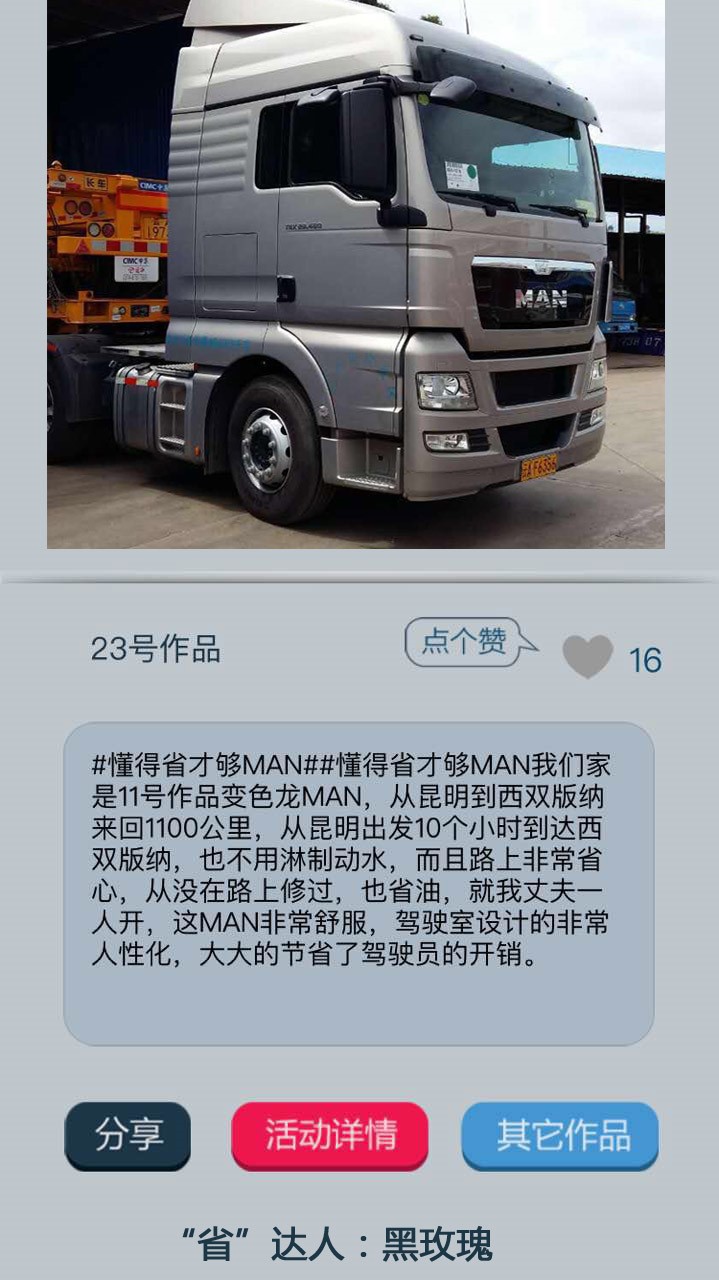This screenshot has height=1280, width=719.
Task: Open the silver MAN truck photo
Action: click(356, 274)
